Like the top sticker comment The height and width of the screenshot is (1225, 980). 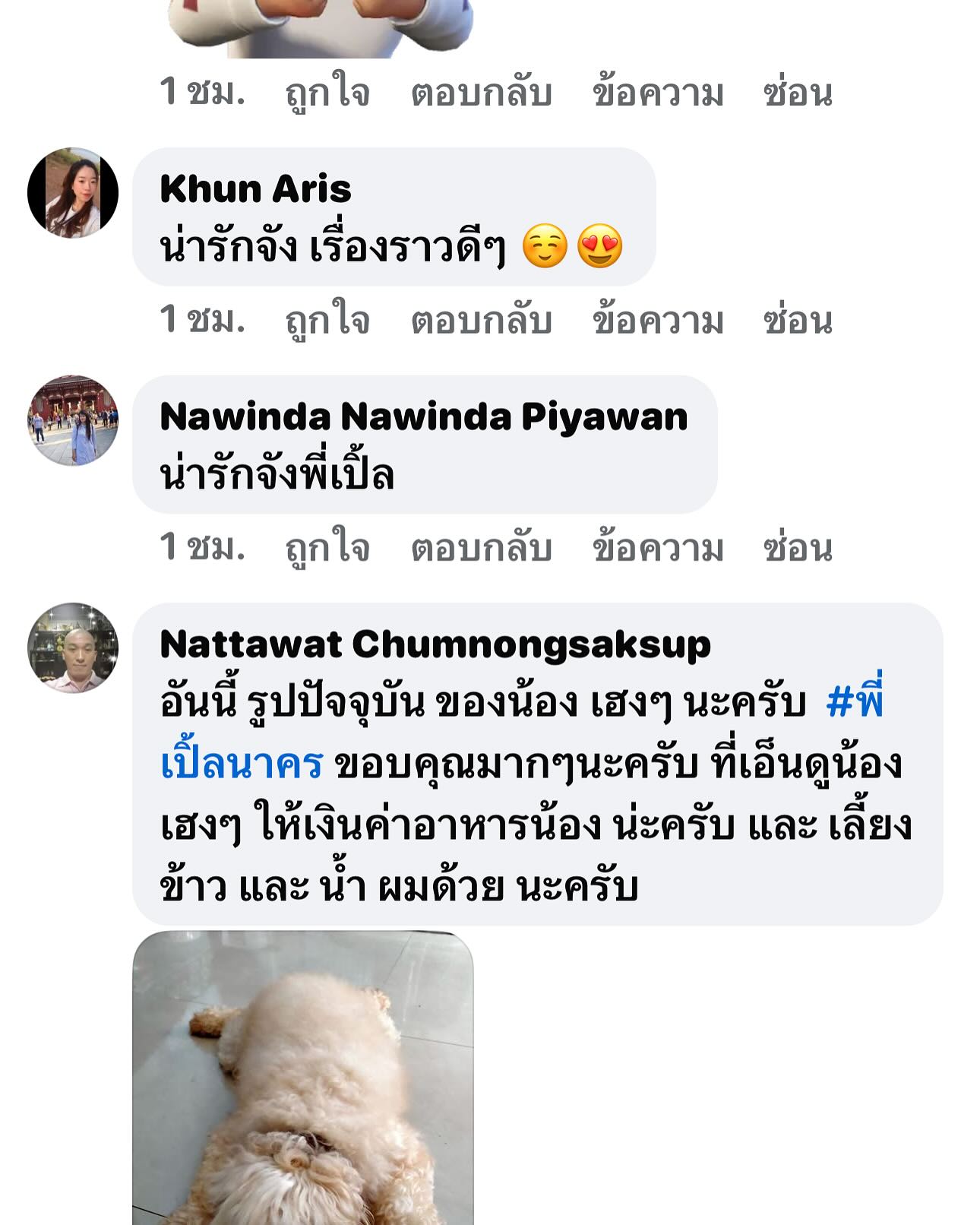click(327, 93)
